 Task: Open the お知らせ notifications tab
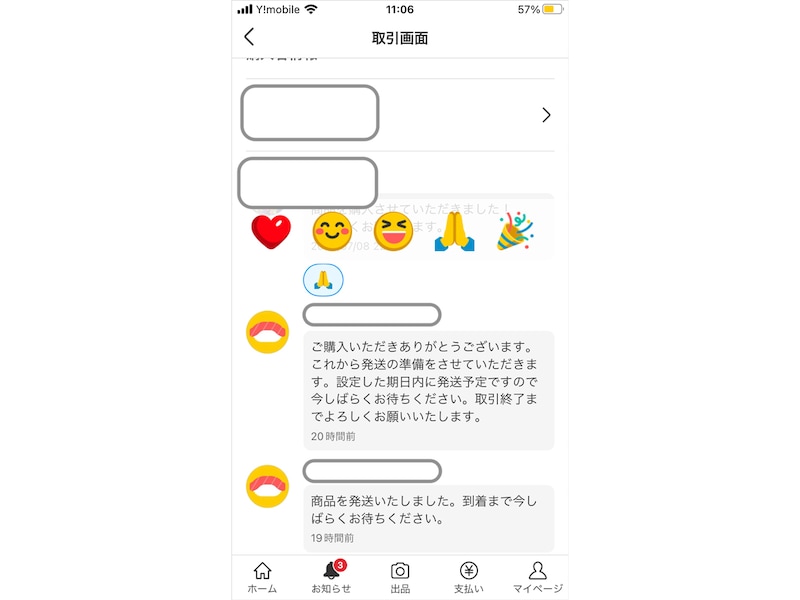(331, 577)
